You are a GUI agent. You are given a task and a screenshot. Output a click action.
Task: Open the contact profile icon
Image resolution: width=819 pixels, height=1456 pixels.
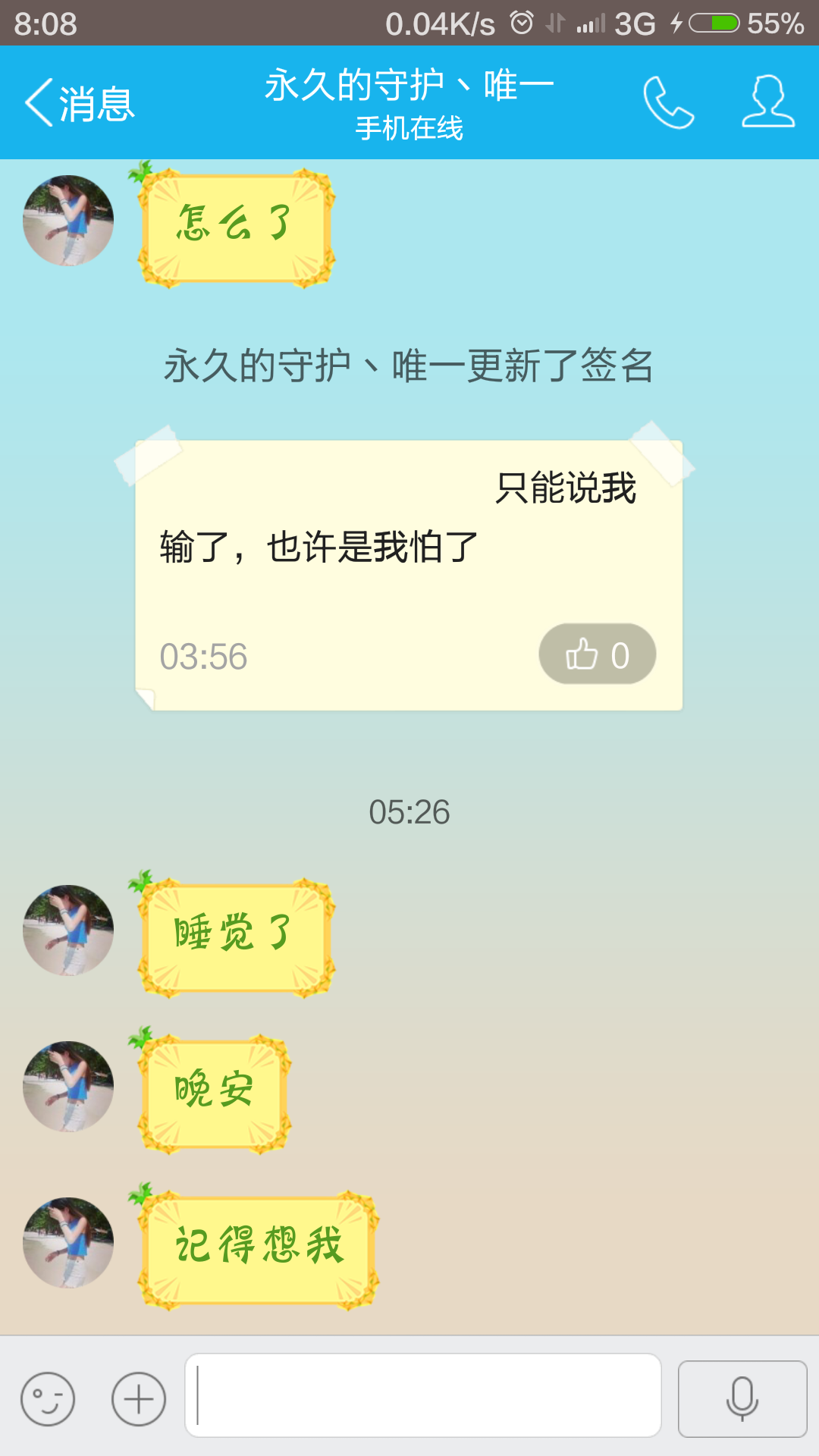767,102
